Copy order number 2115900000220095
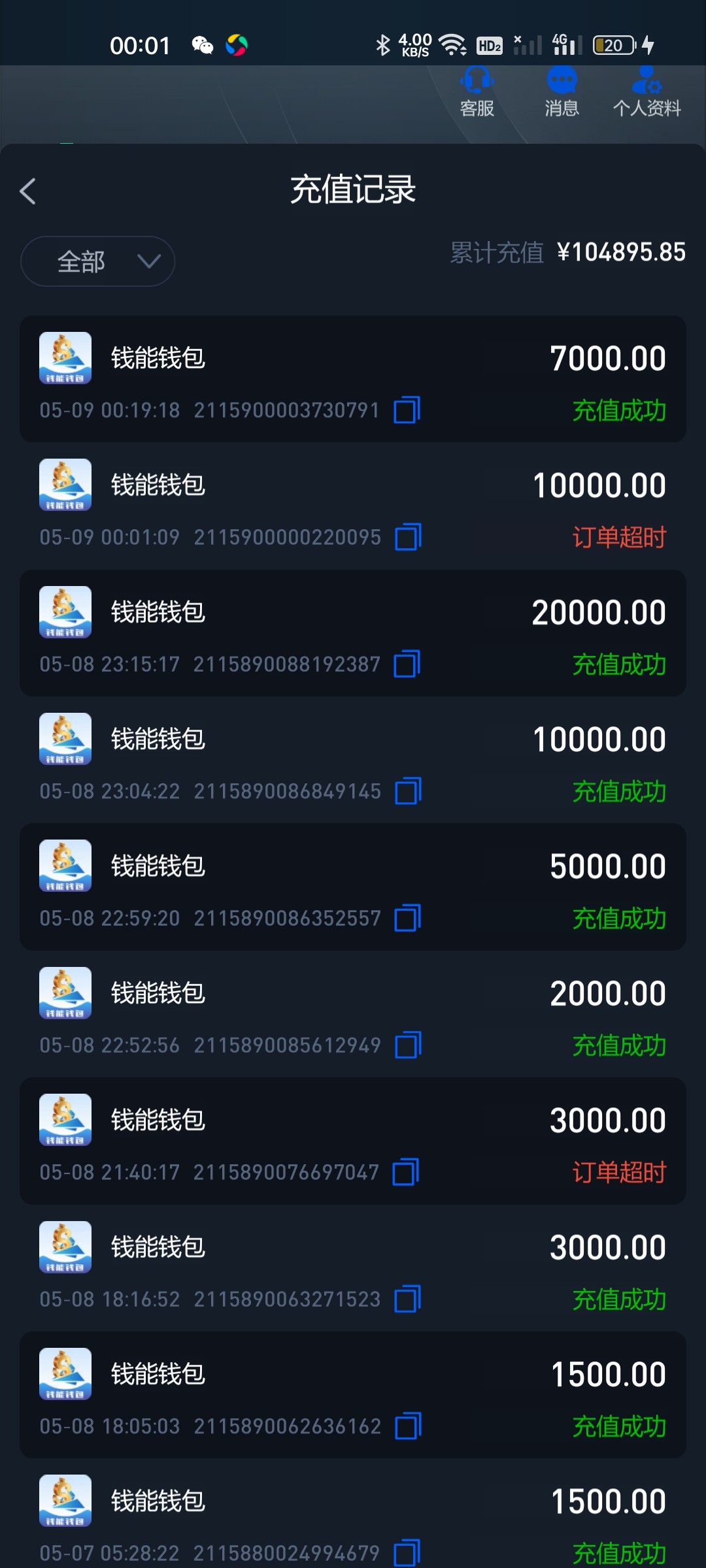 pyautogui.click(x=408, y=537)
